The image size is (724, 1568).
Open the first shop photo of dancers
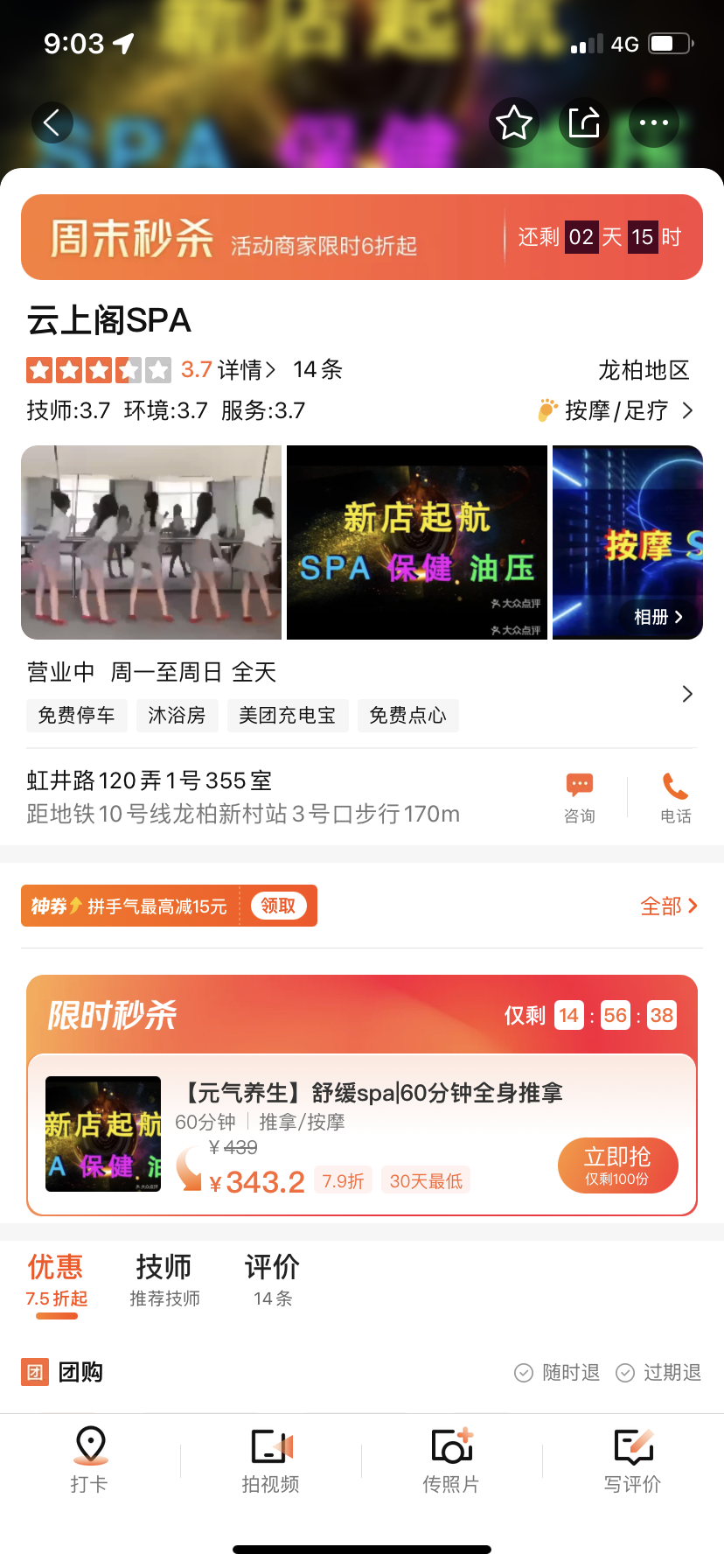point(151,542)
